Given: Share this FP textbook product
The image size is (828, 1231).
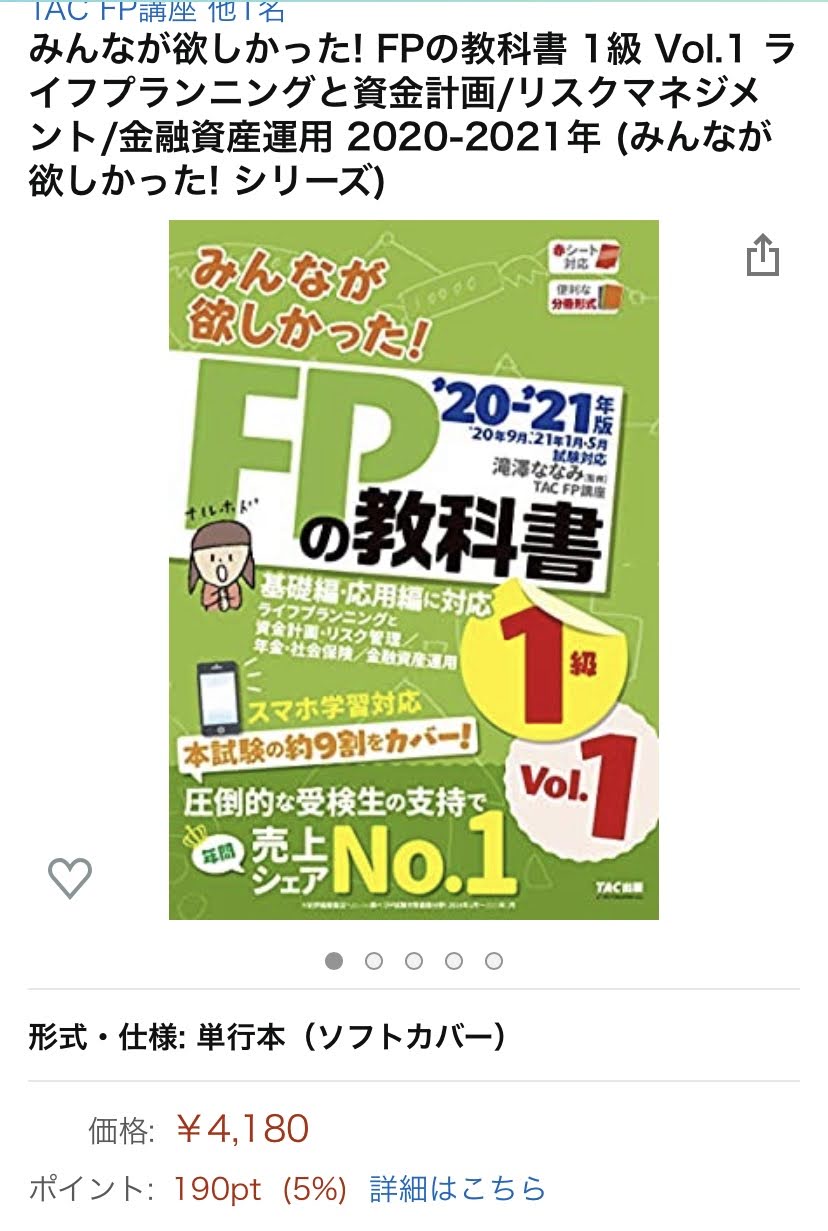Looking at the screenshot, I should point(762,255).
